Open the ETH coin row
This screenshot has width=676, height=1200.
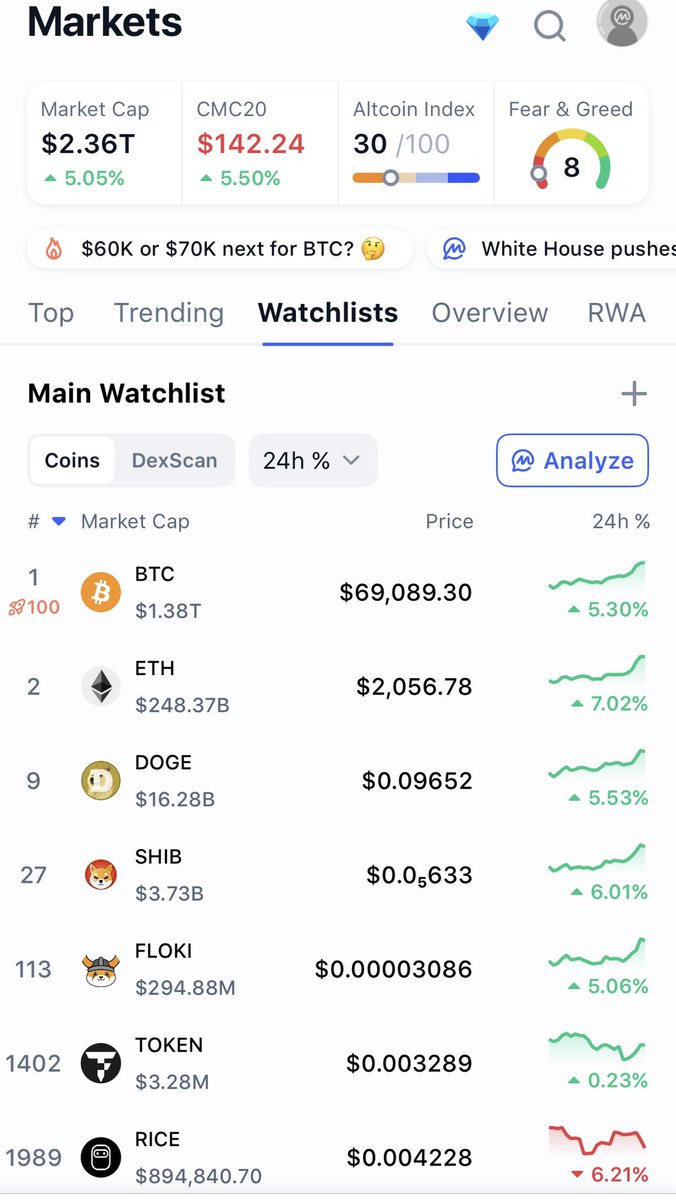[338, 687]
